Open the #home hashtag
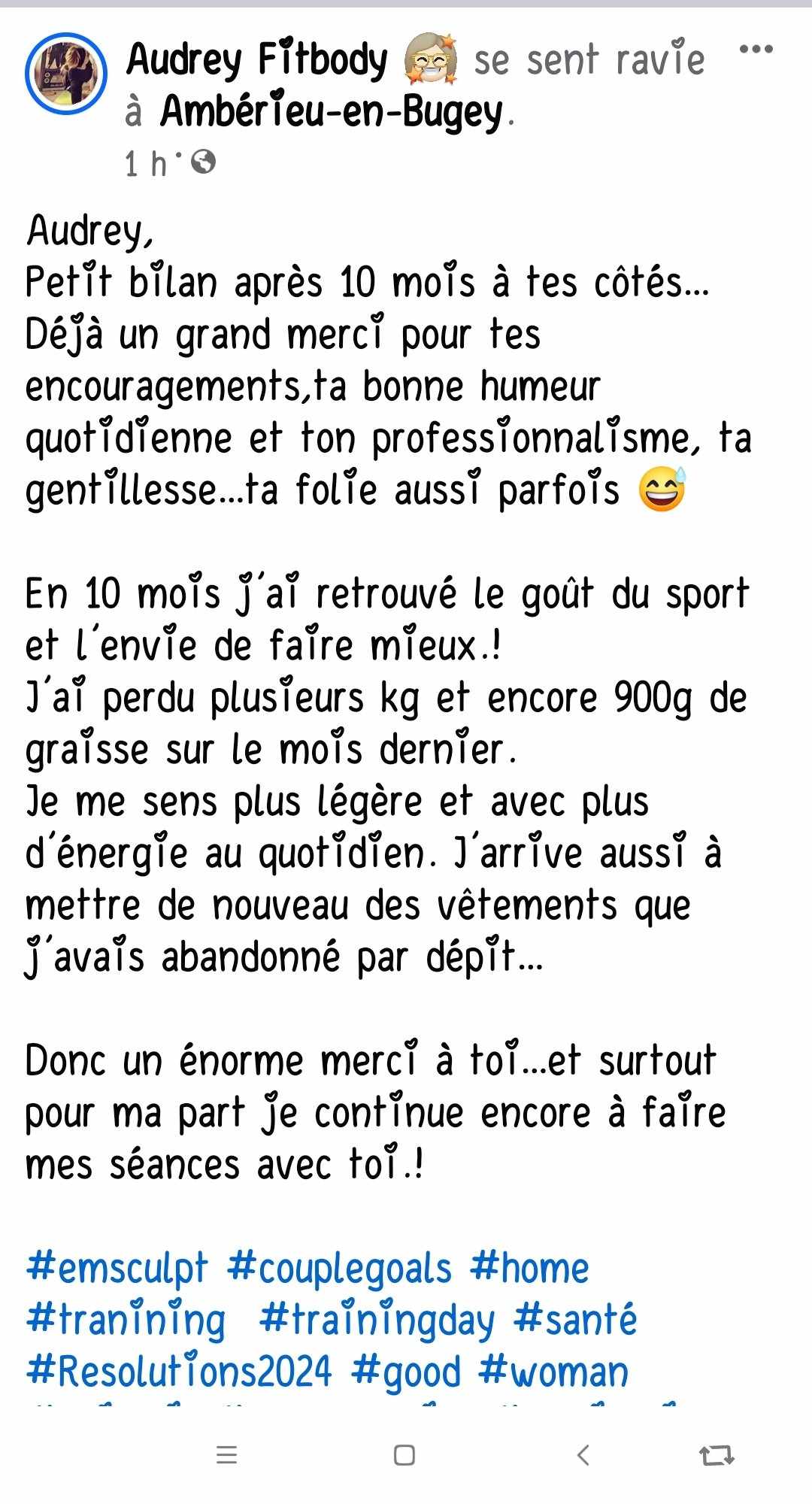 [x=530, y=1268]
